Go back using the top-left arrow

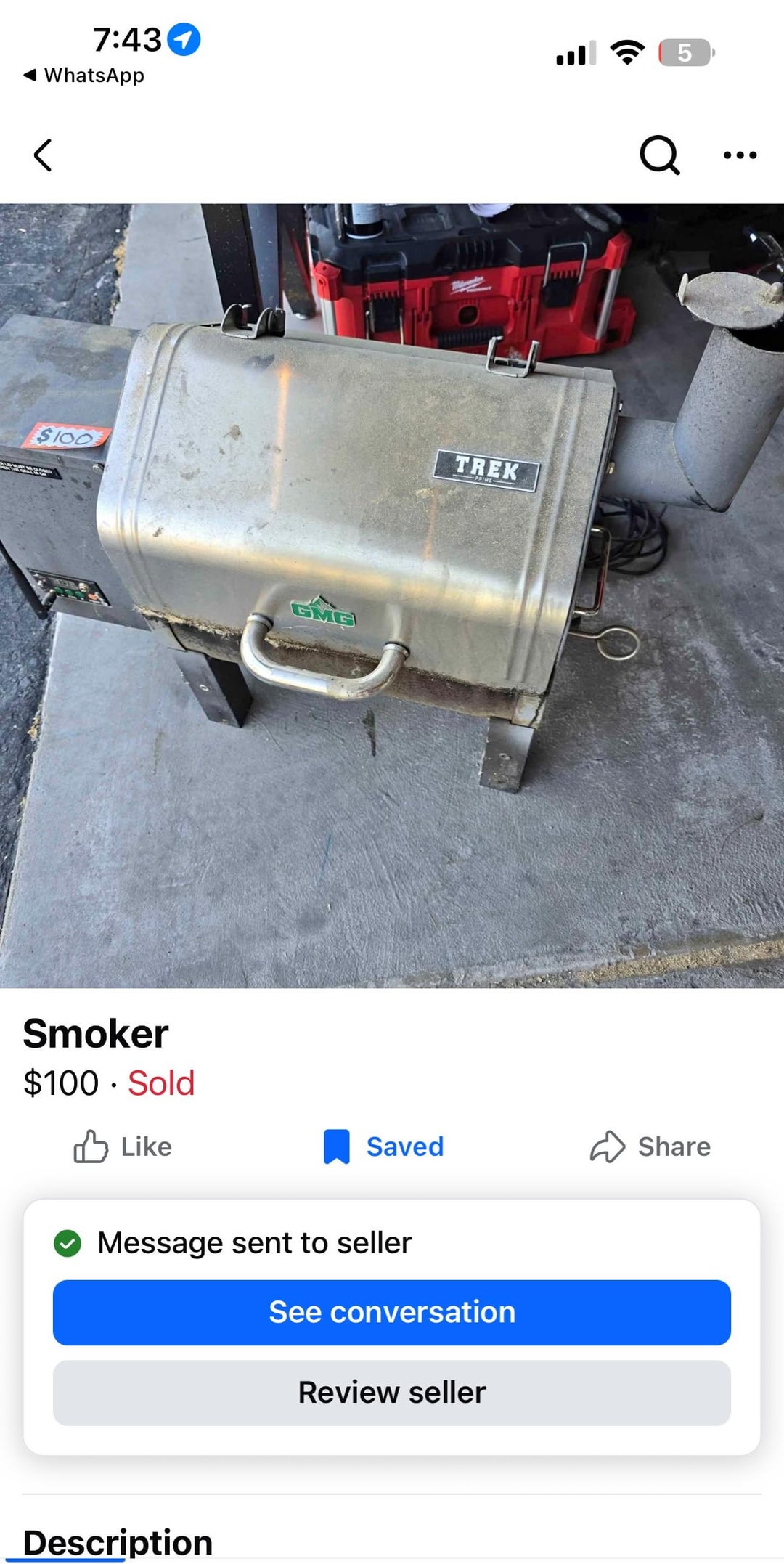point(44,155)
